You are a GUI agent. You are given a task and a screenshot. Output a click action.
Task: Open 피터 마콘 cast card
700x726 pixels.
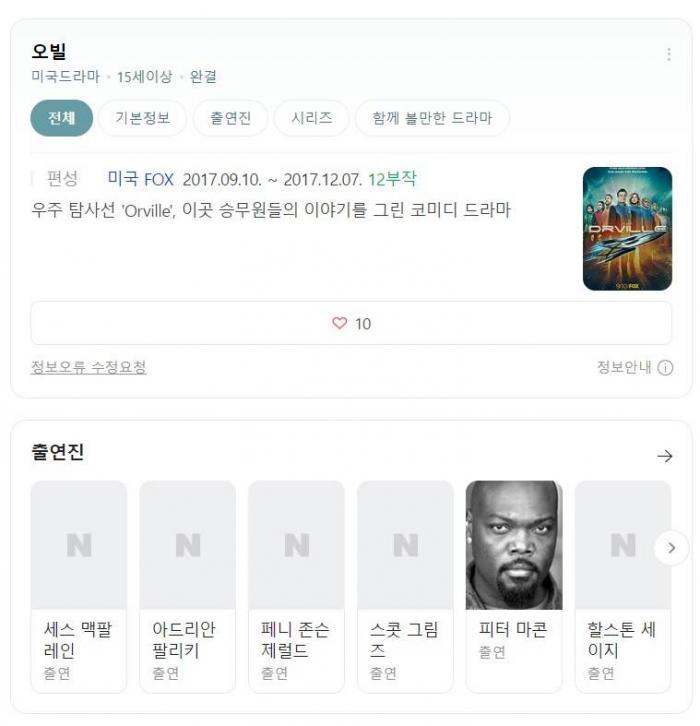[514, 586]
